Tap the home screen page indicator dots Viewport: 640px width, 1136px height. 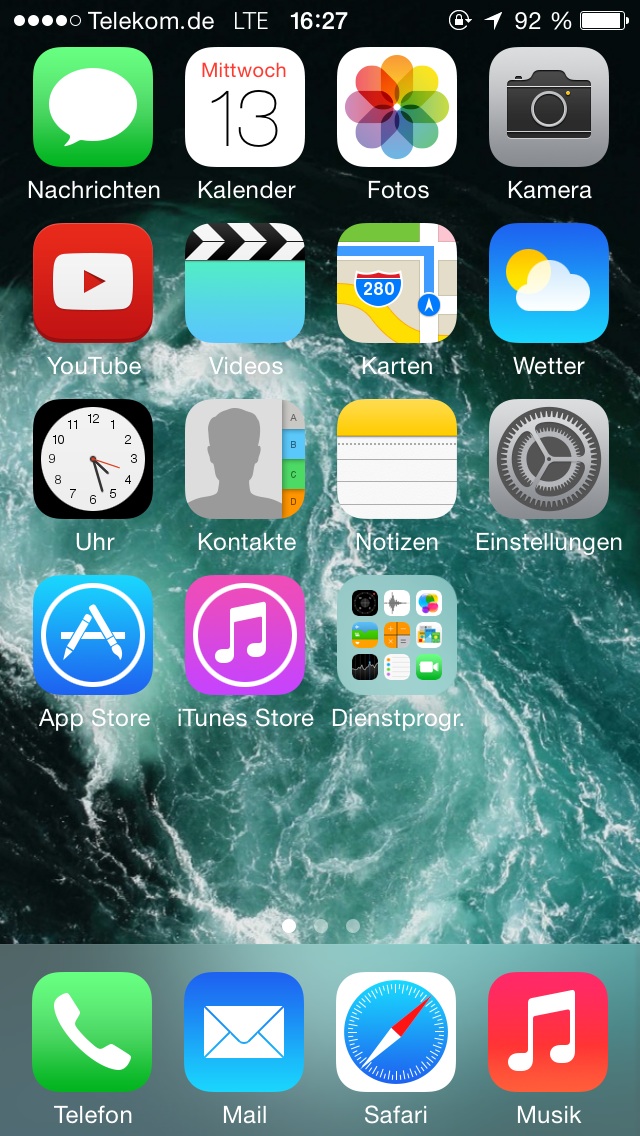(320, 926)
